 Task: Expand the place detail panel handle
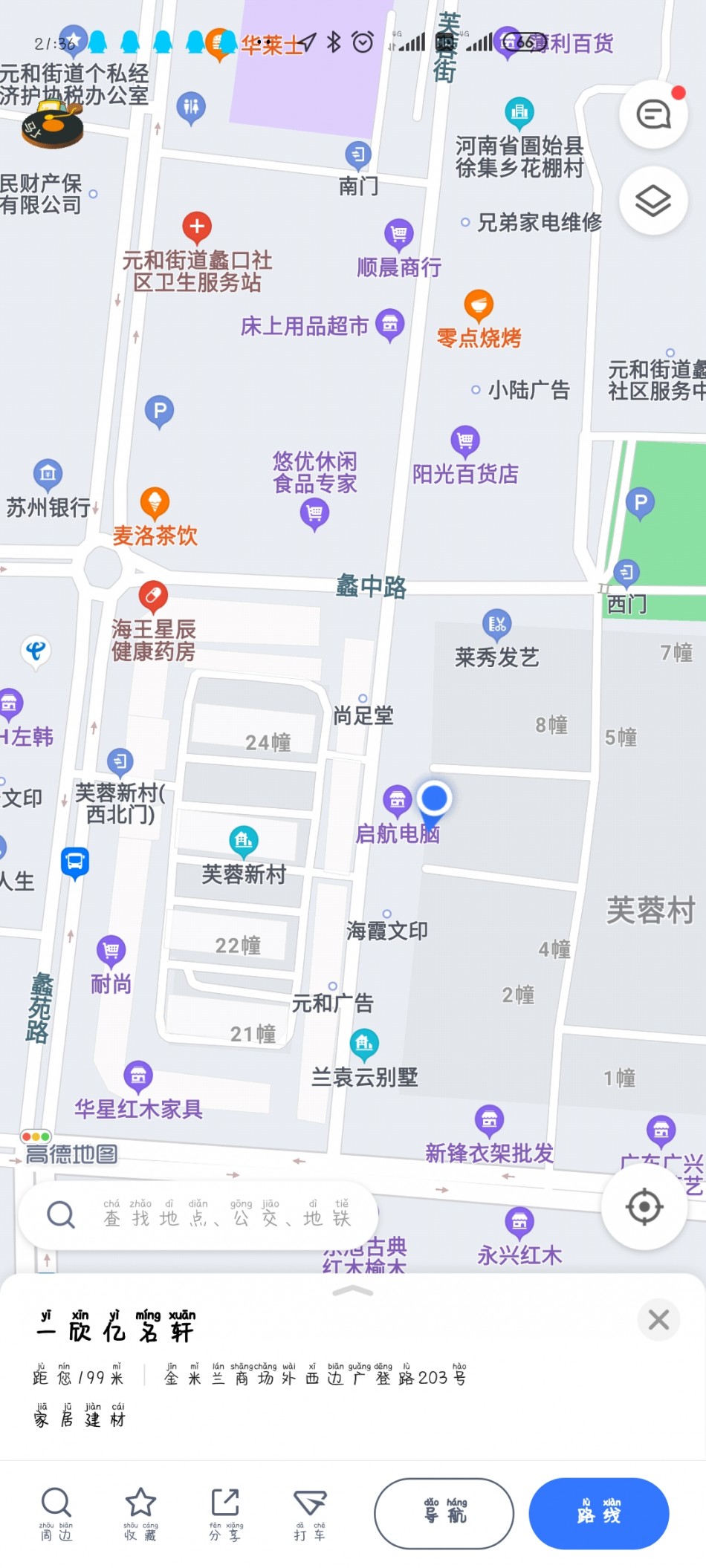[x=353, y=1291]
